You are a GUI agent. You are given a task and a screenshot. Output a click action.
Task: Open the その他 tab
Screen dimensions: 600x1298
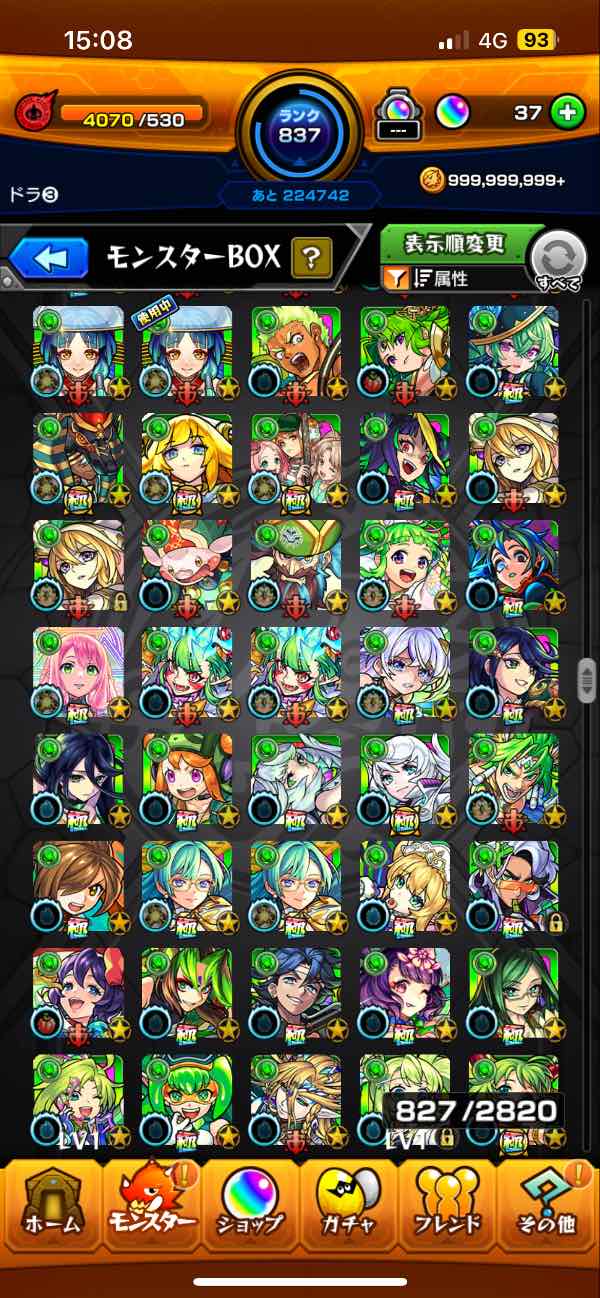(547, 1204)
